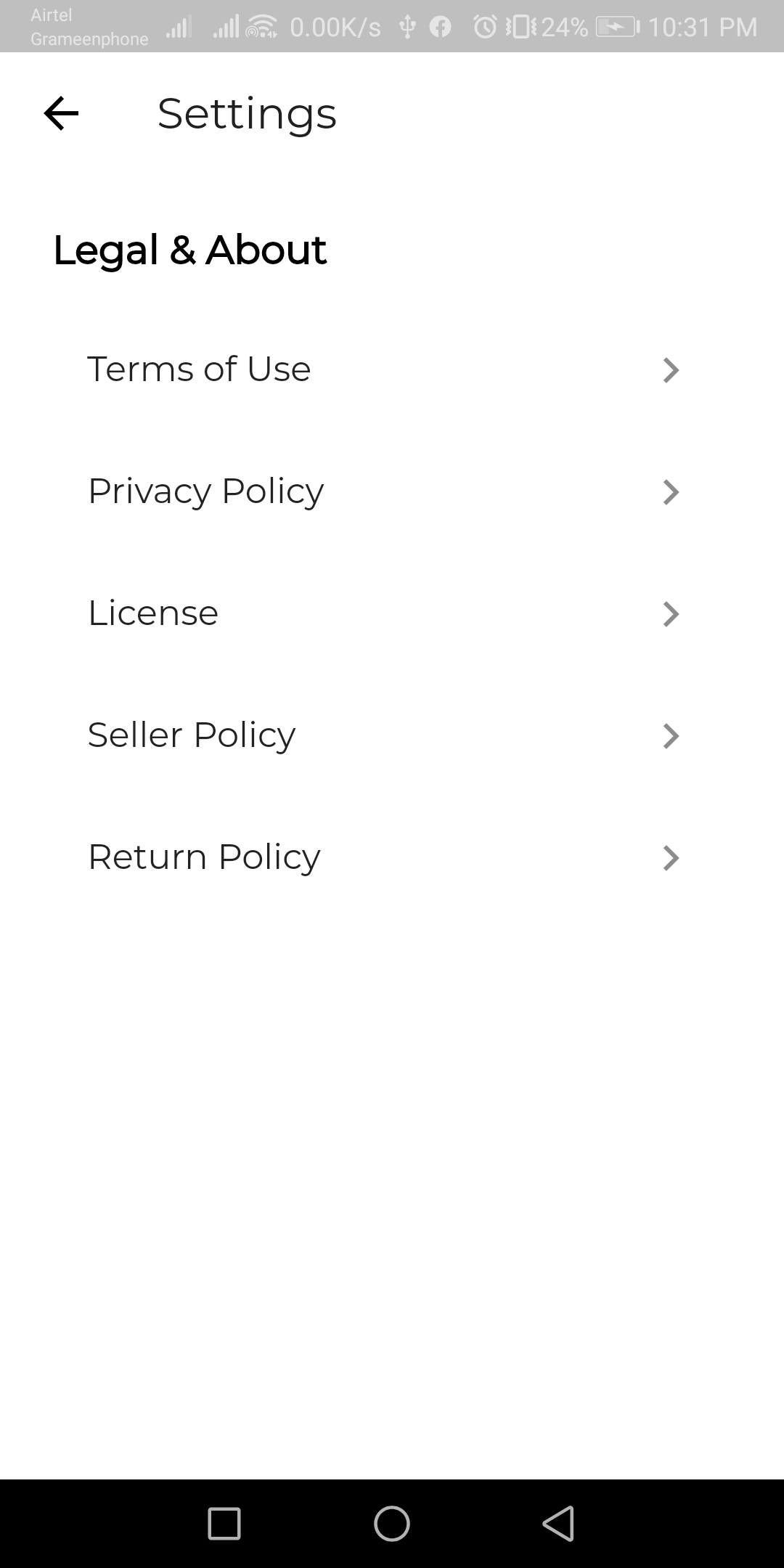Tap the cellular signal strength icon
The image size is (784, 1568).
click(178, 28)
